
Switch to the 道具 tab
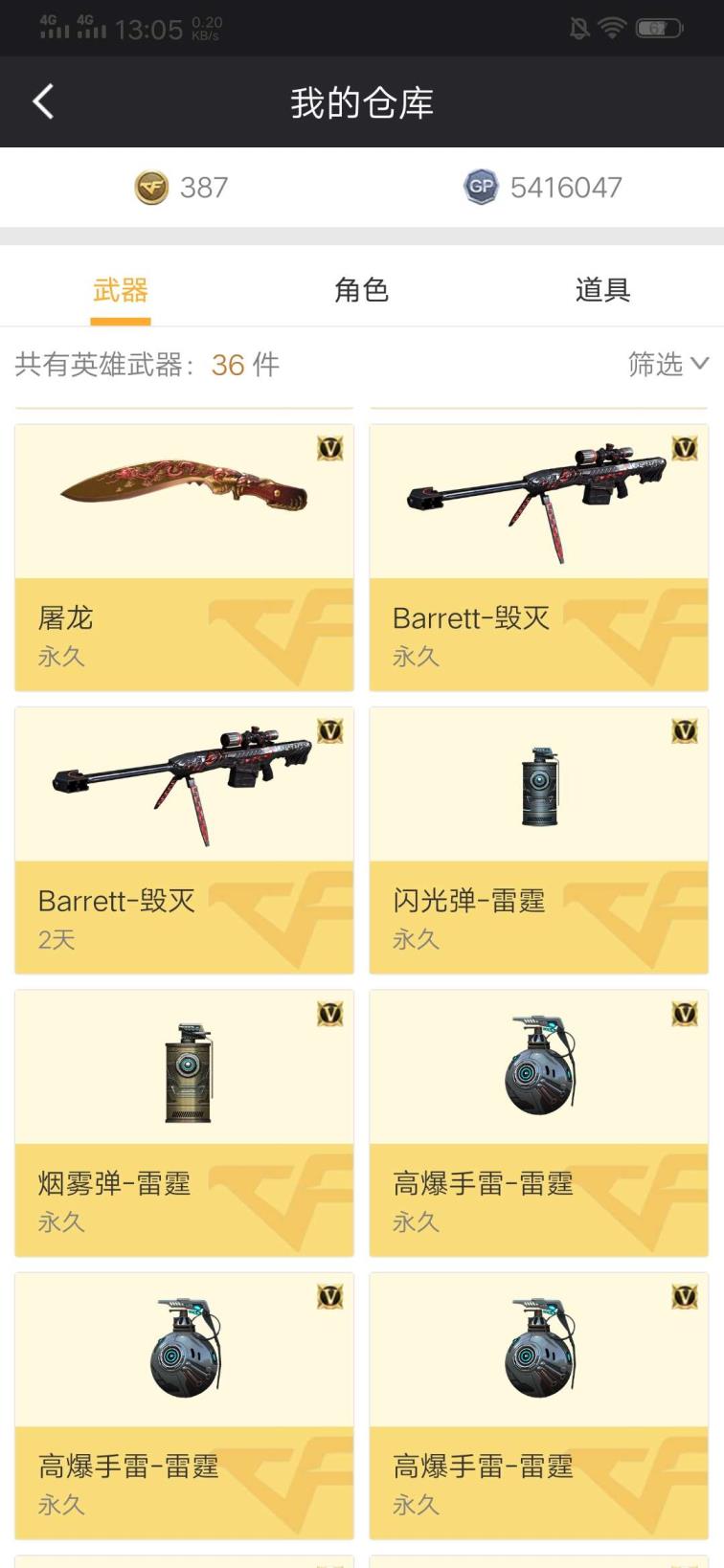pos(602,290)
